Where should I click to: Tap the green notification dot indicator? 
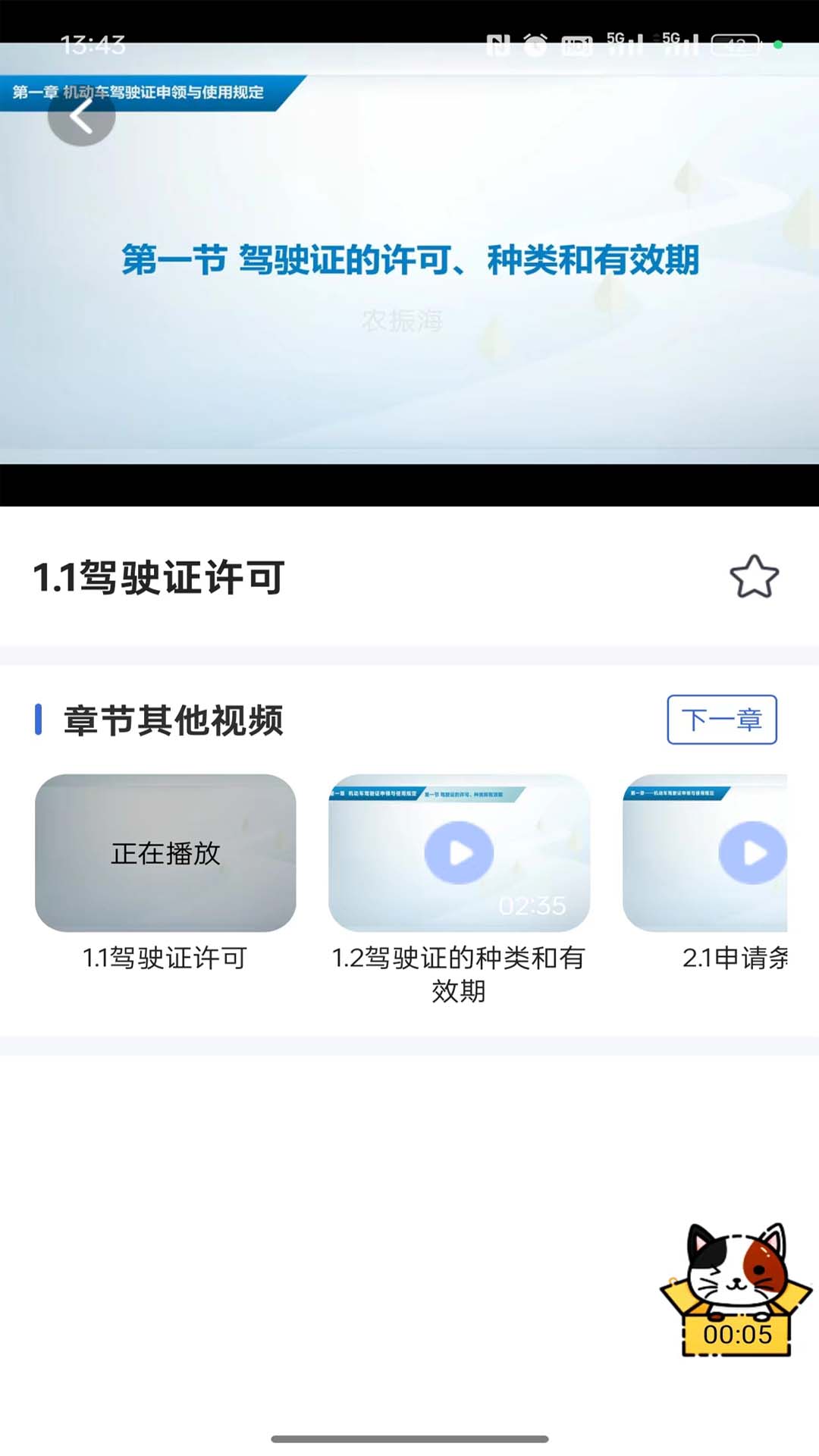pos(777,44)
